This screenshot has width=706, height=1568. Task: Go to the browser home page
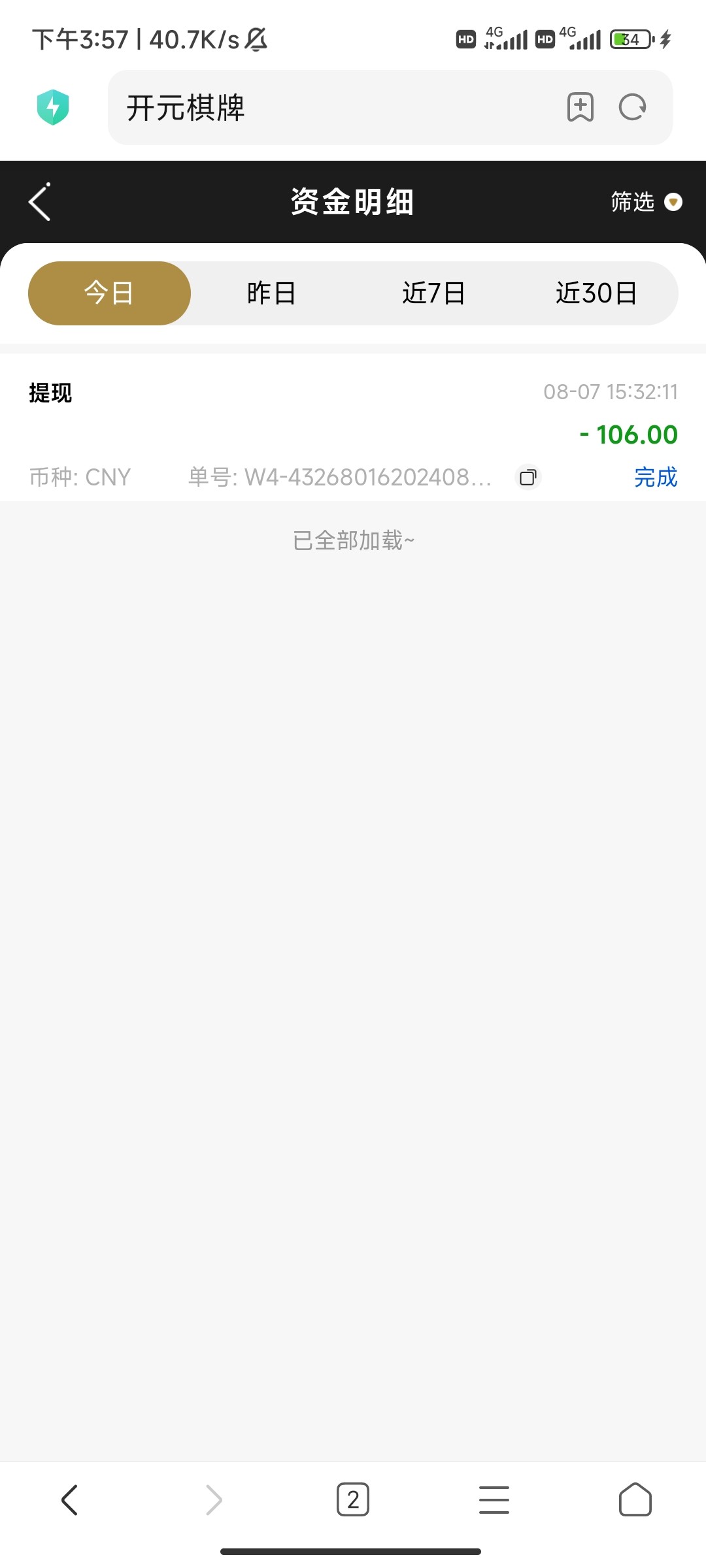pos(635,1499)
